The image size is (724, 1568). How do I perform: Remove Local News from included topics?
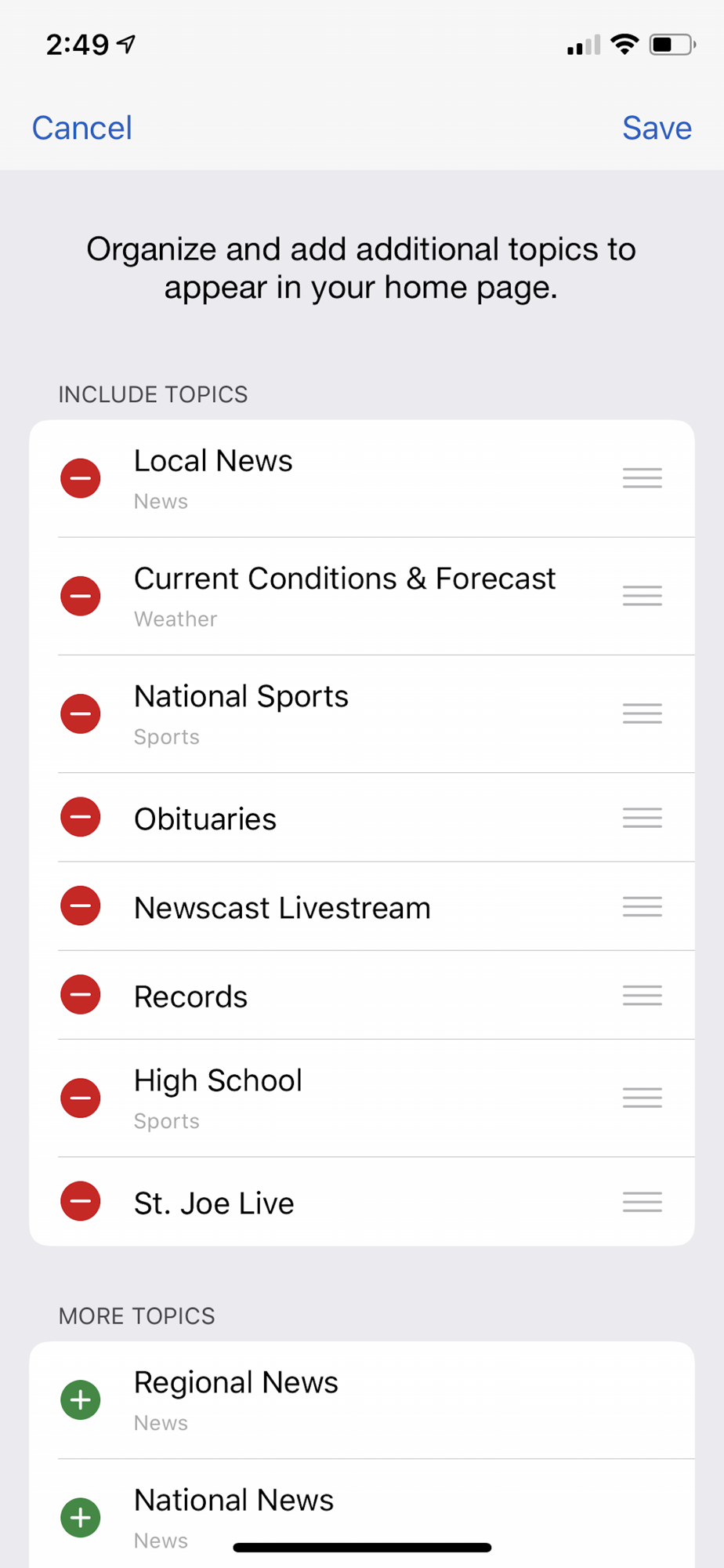tap(81, 478)
